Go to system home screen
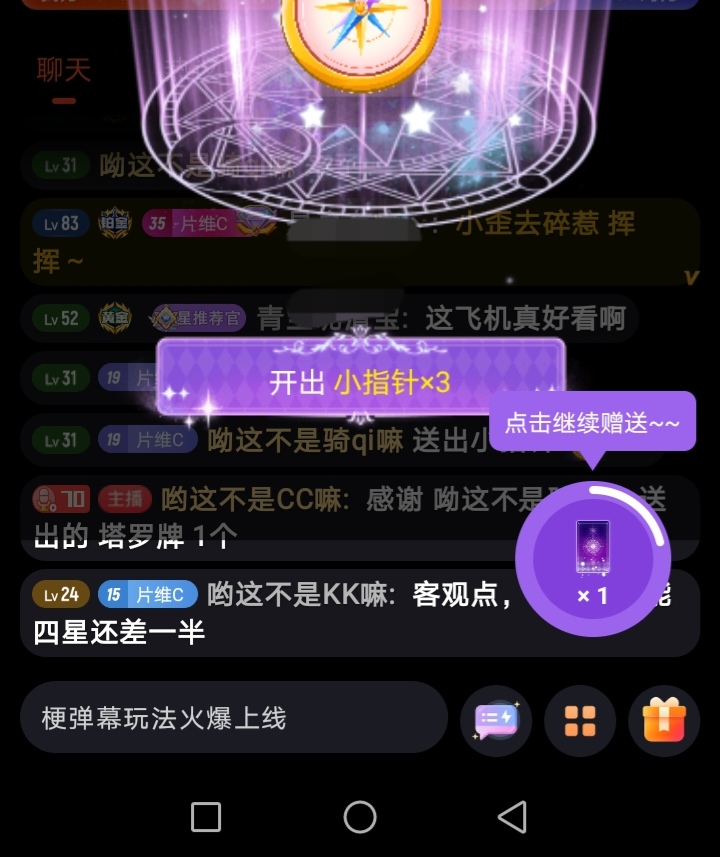 pos(360,817)
